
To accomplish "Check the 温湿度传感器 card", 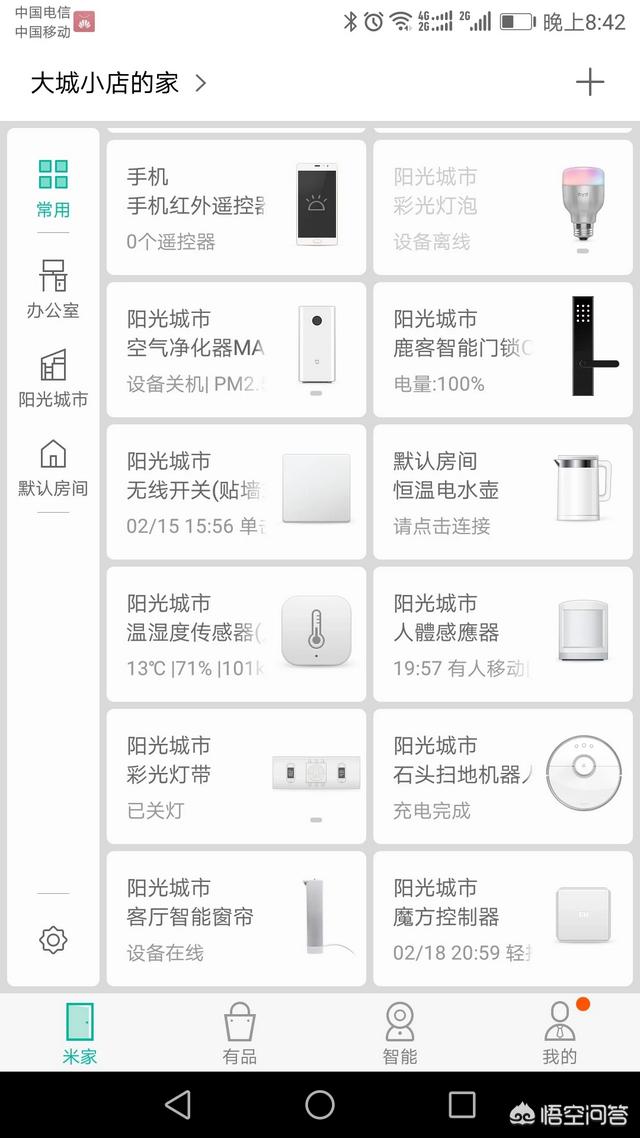I will [236, 634].
